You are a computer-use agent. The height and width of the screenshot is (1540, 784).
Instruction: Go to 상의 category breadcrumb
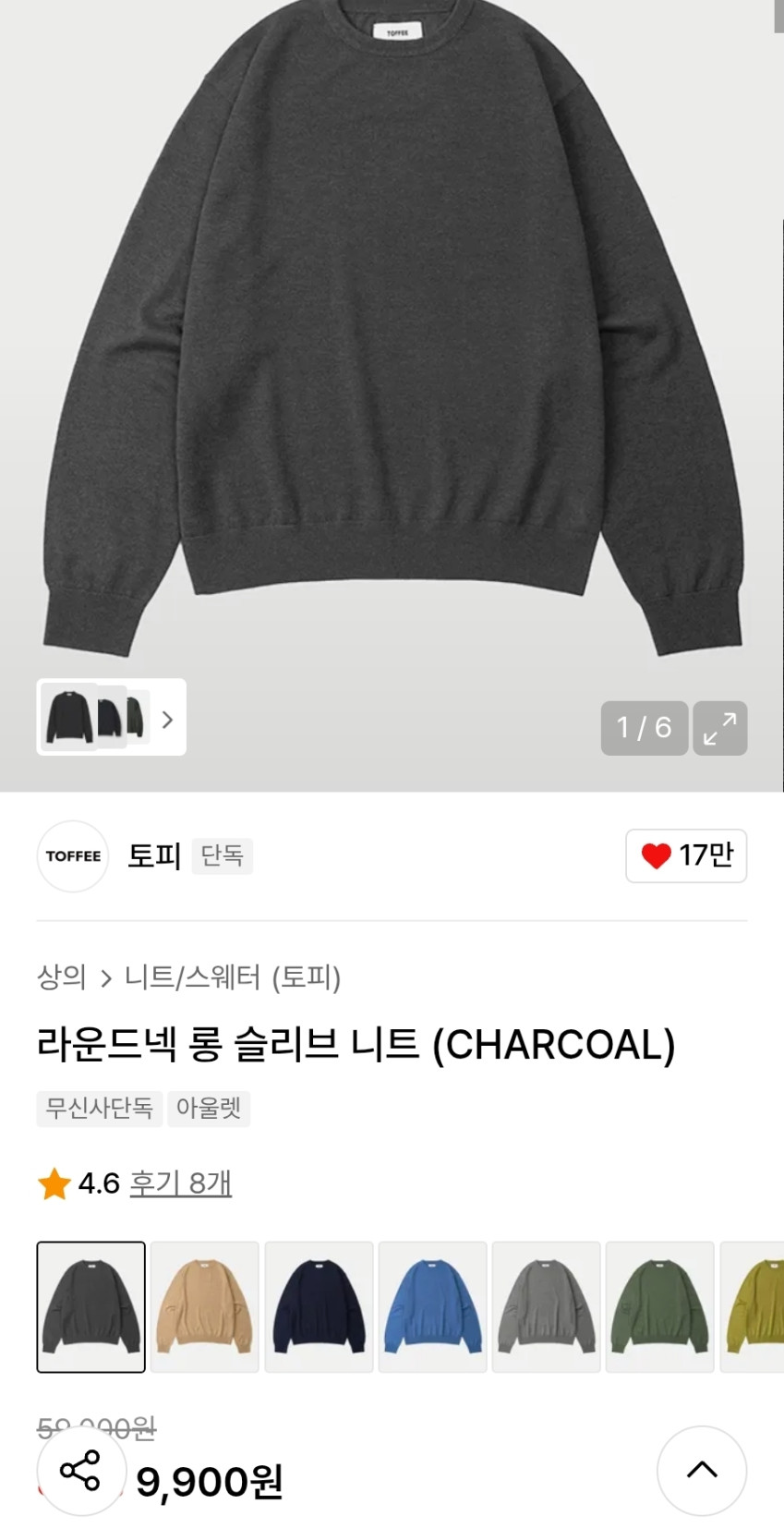61,976
